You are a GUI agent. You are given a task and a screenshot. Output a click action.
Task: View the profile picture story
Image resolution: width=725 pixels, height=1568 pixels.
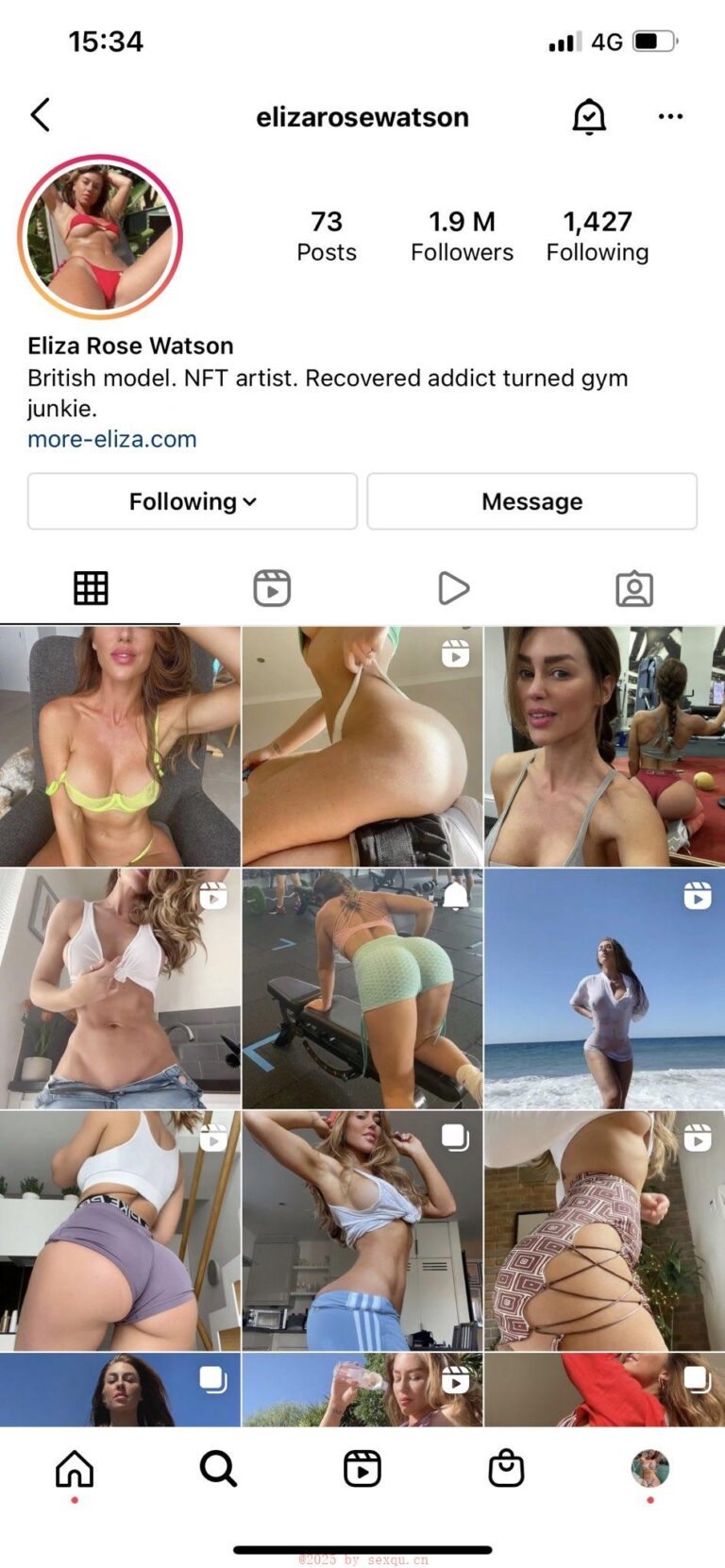point(100,237)
